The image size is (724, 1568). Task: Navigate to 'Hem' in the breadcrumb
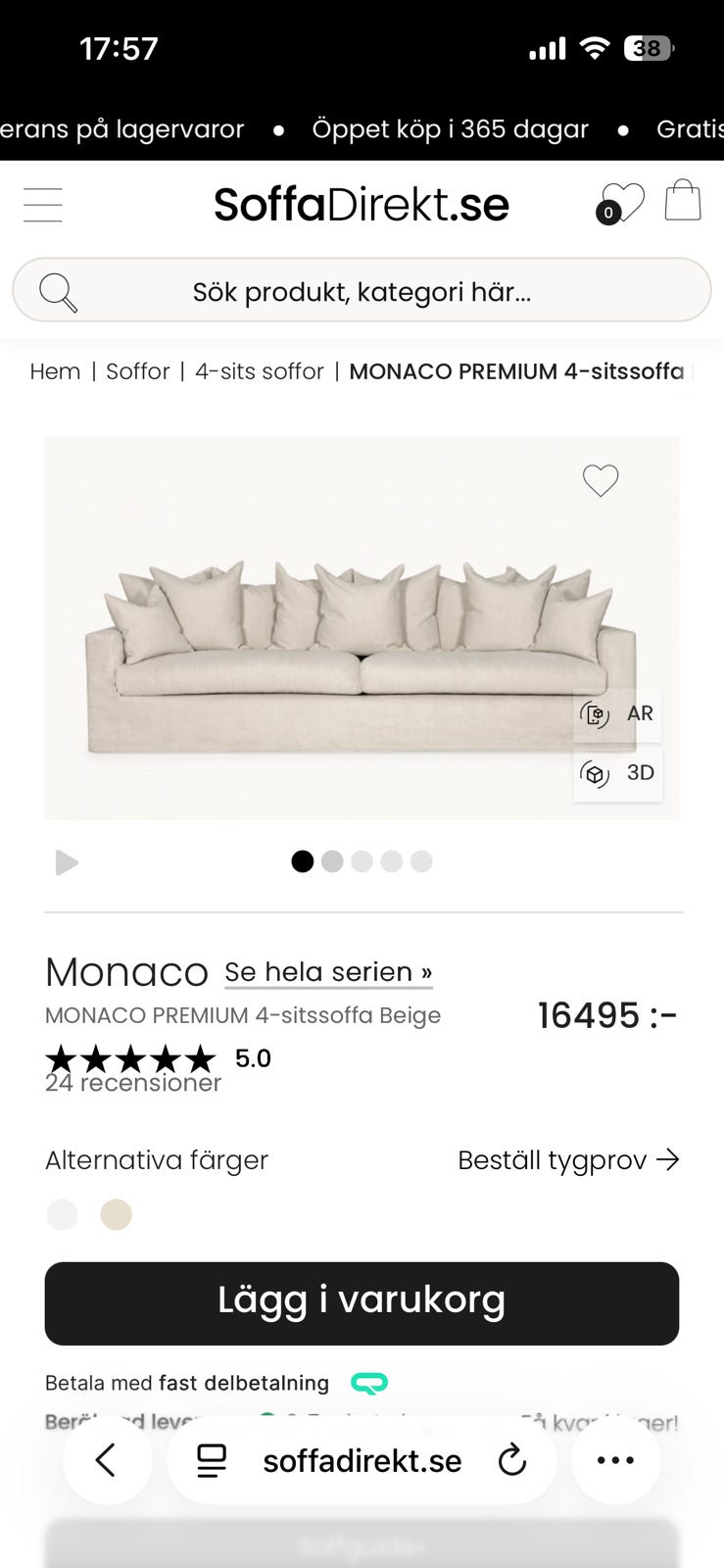55,371
